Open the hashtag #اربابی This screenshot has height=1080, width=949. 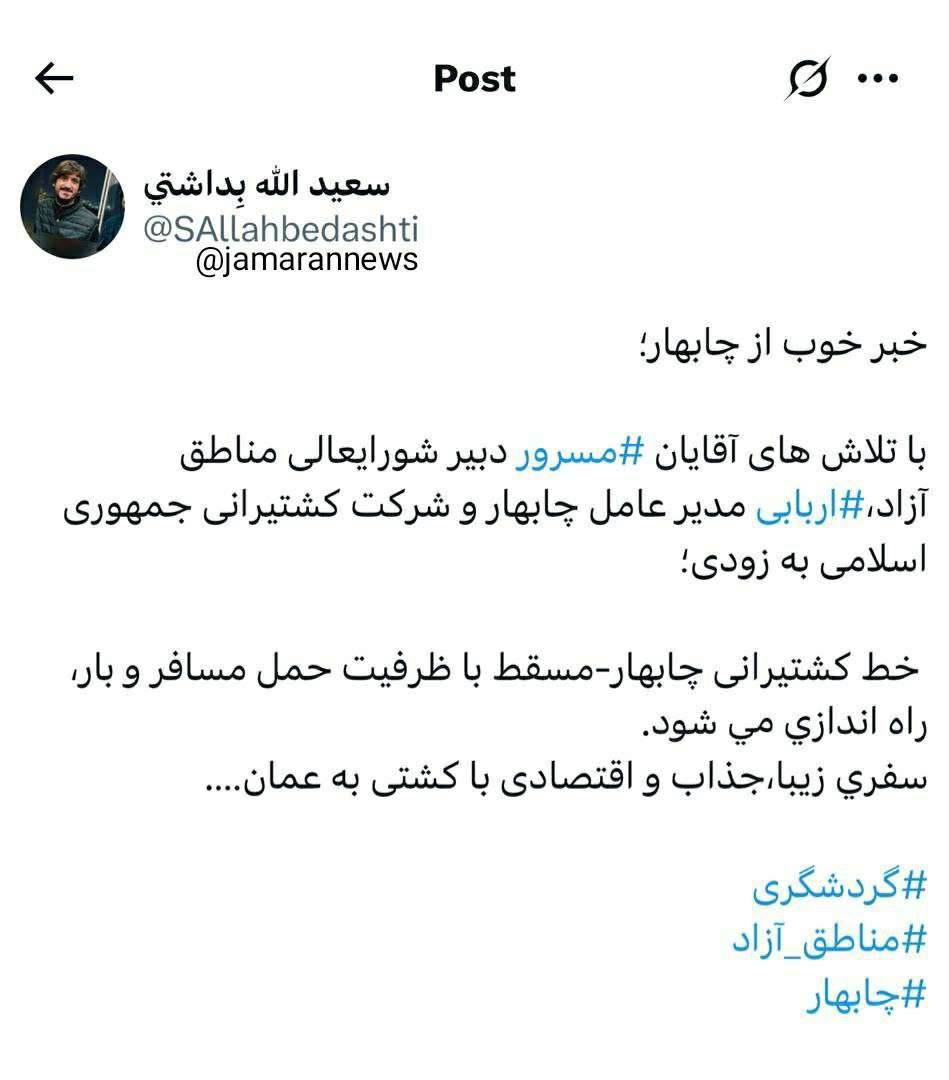point(809,508)
